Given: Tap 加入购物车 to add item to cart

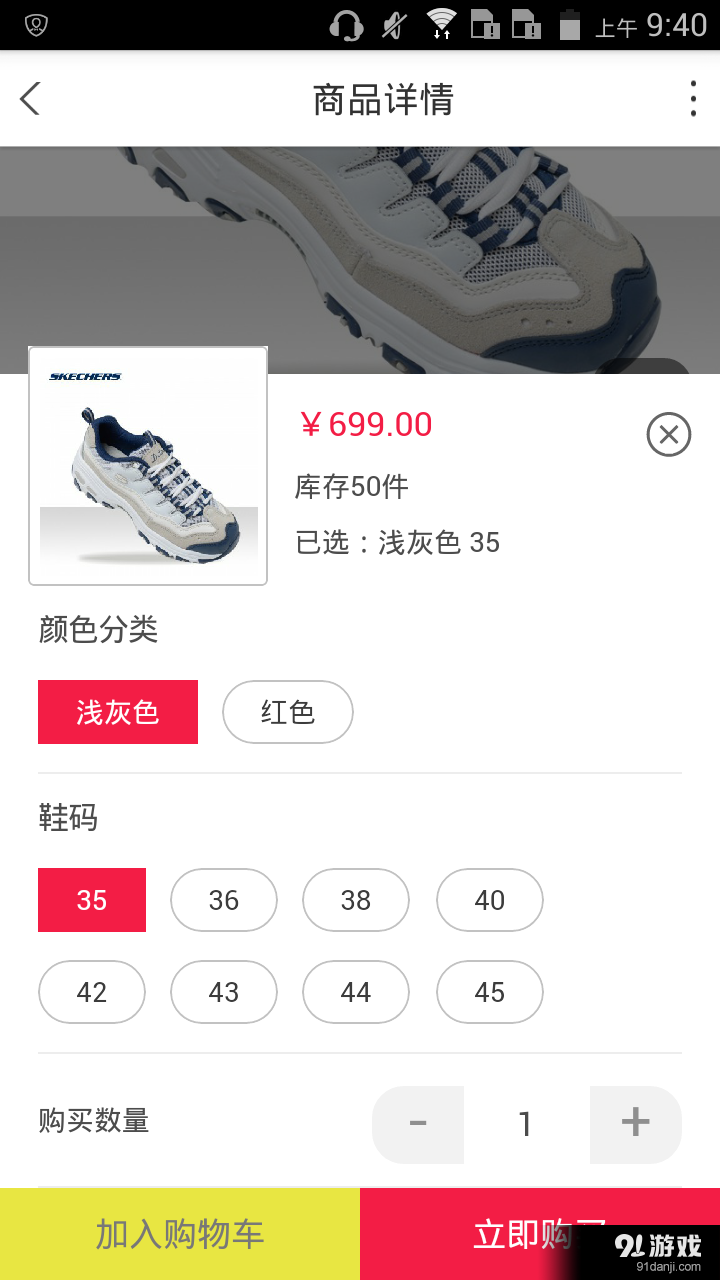Looking at the screenshot, I should click(180, 1233).
